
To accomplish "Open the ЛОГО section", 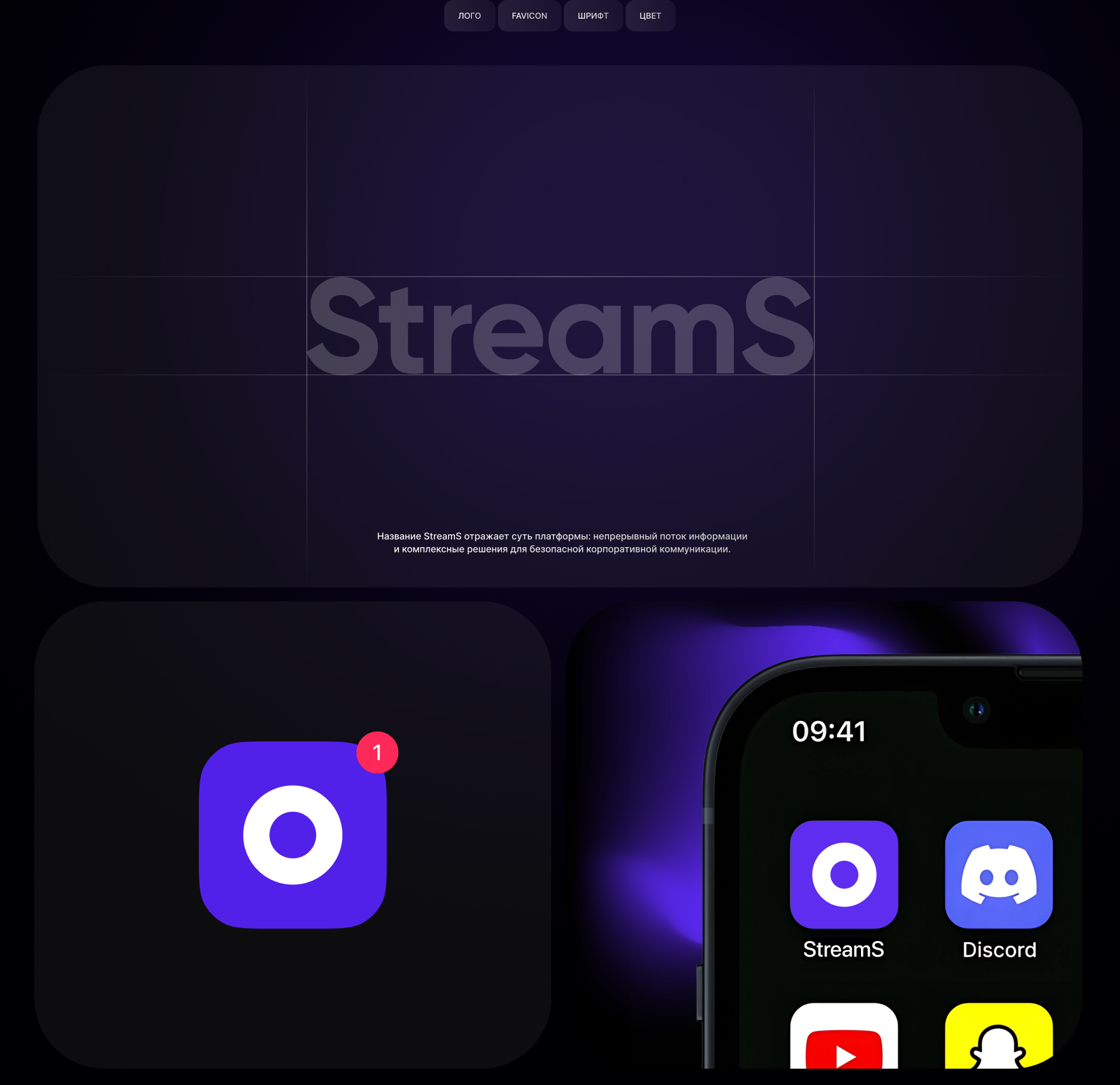I will click(469, 16).
